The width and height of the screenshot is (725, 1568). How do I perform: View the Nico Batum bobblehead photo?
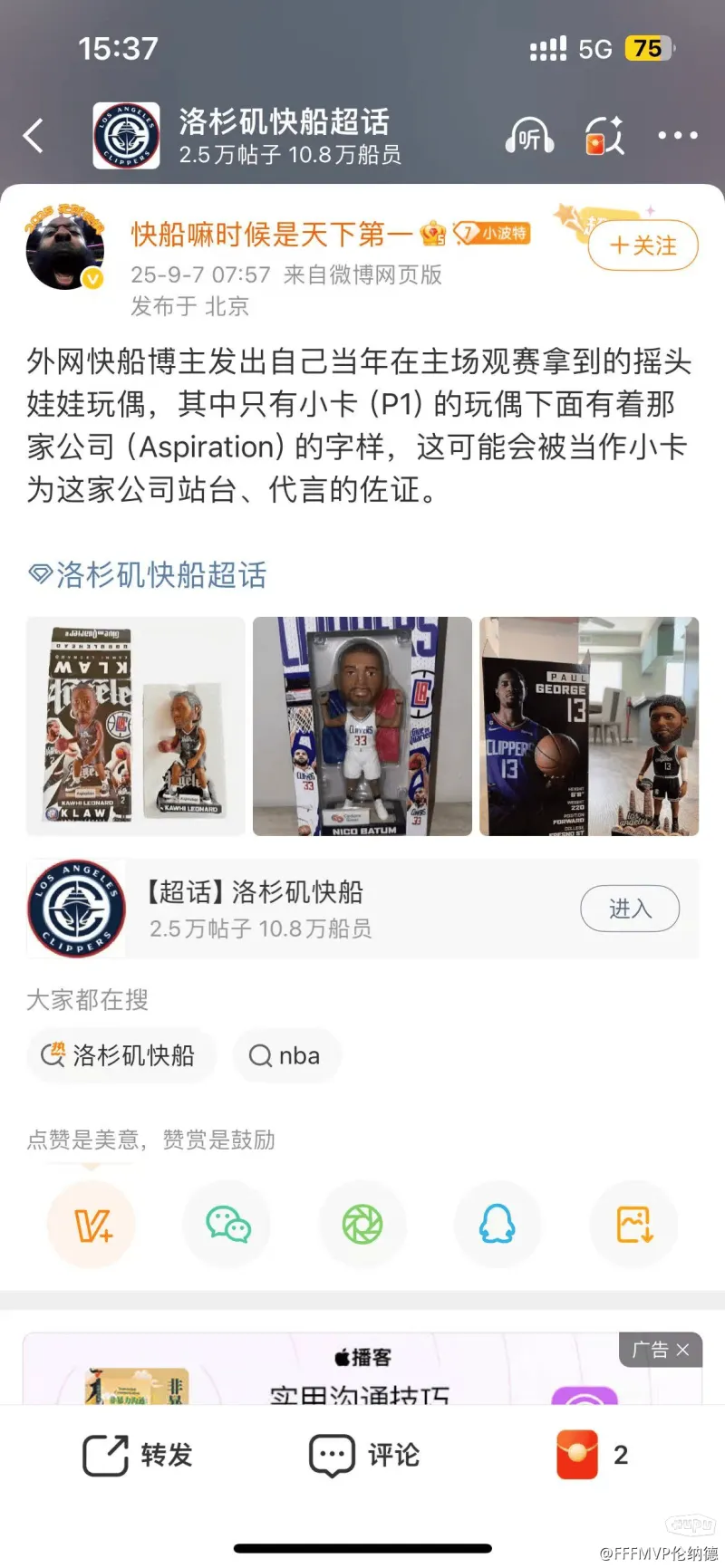362,726
